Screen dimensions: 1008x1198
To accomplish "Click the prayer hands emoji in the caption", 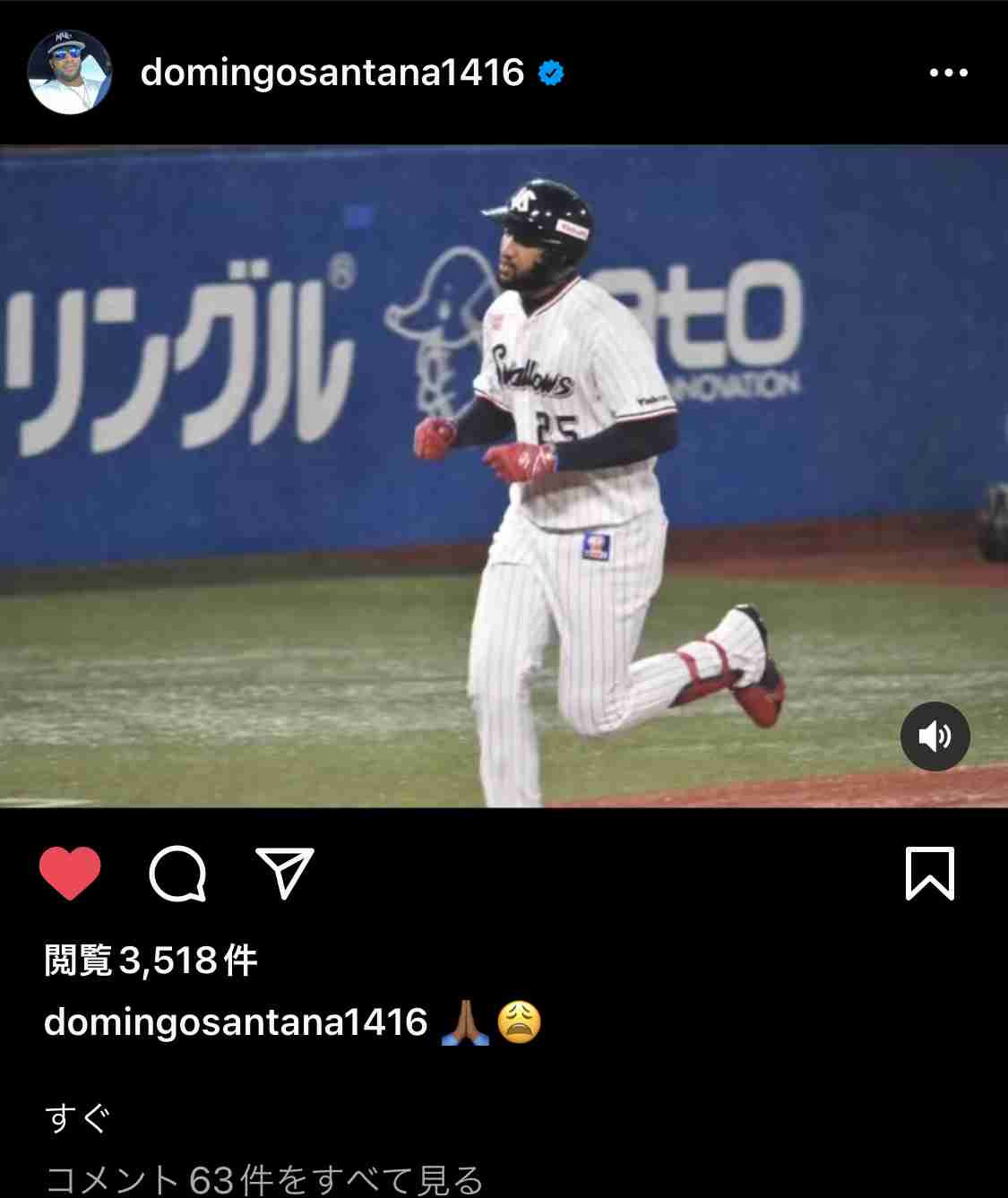I will tap(467, 1021).
